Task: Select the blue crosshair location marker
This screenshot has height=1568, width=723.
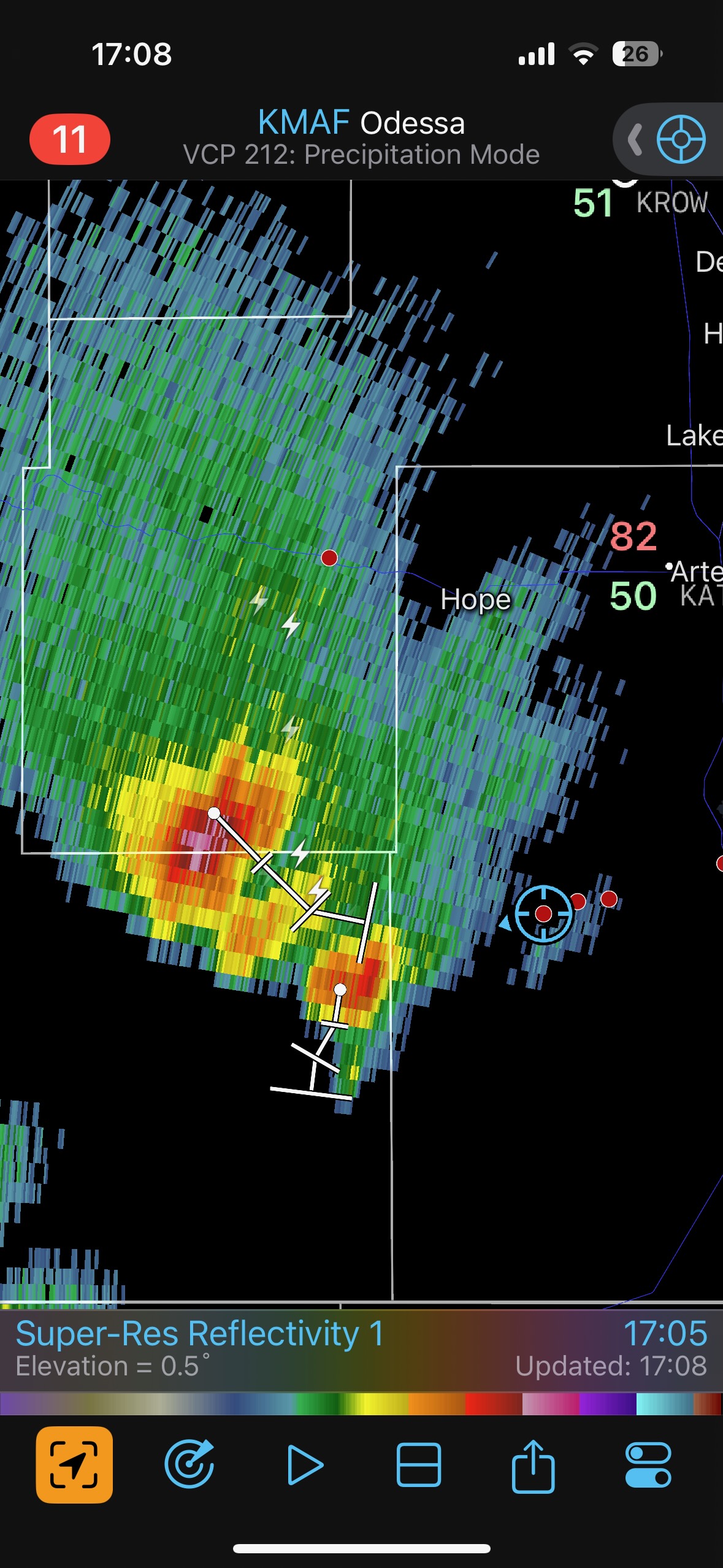Action: coord(543,914)
